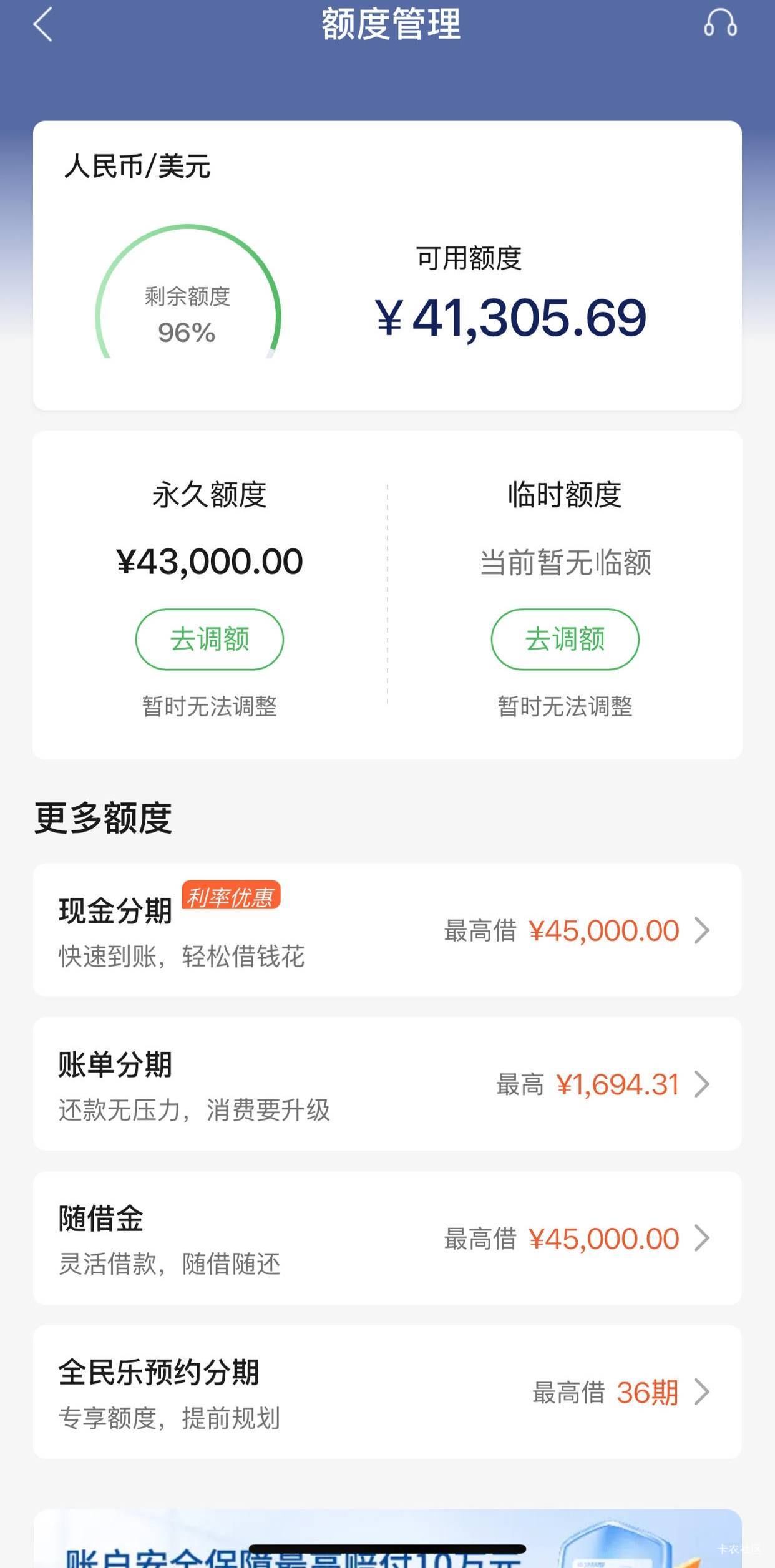
Task: Tap 去调额 under 永久额度
Action: pos(210,639)
